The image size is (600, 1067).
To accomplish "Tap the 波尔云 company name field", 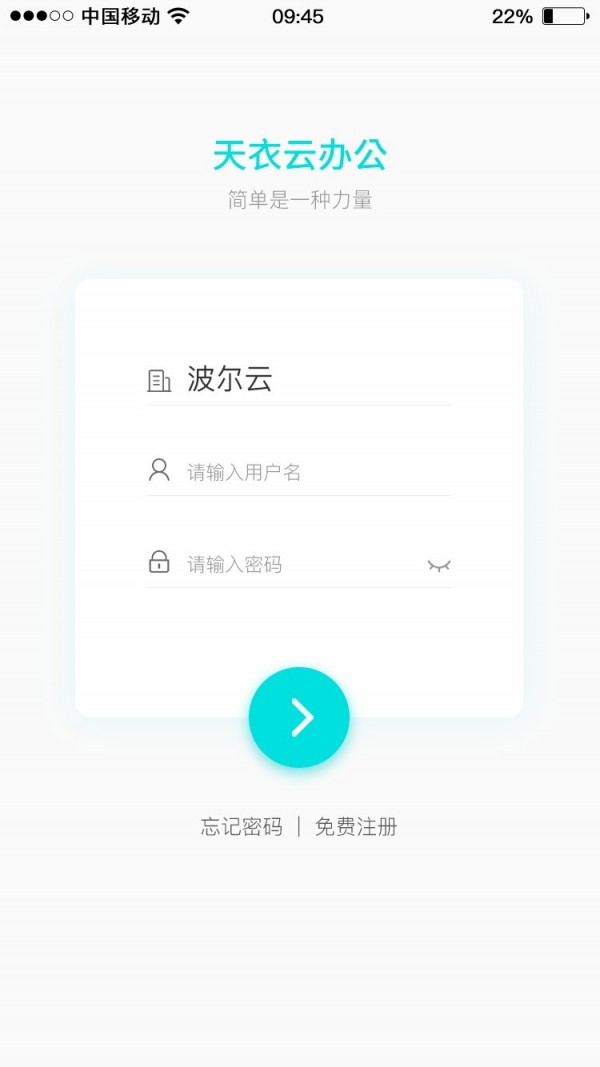I will [x=300, y=380].
